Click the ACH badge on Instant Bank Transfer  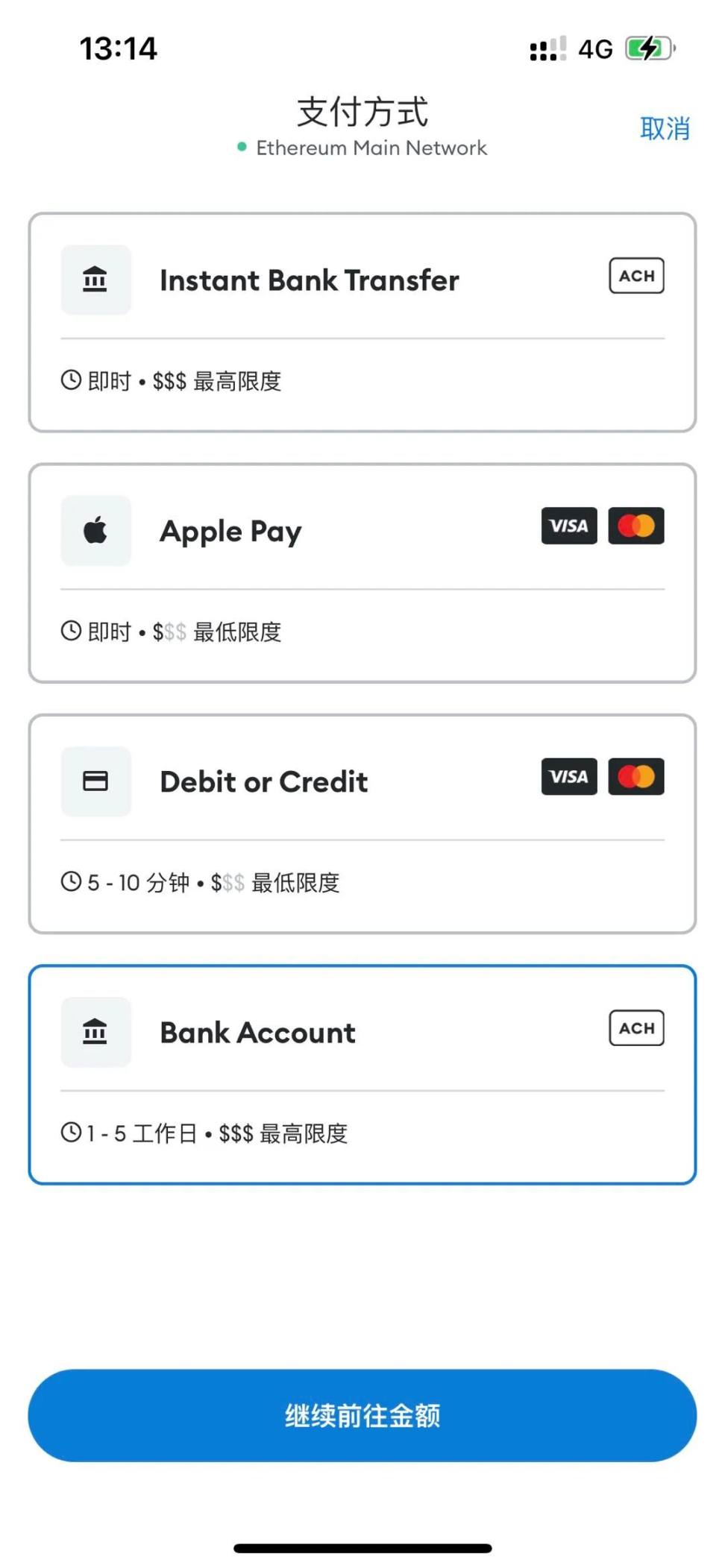(635, 276)
